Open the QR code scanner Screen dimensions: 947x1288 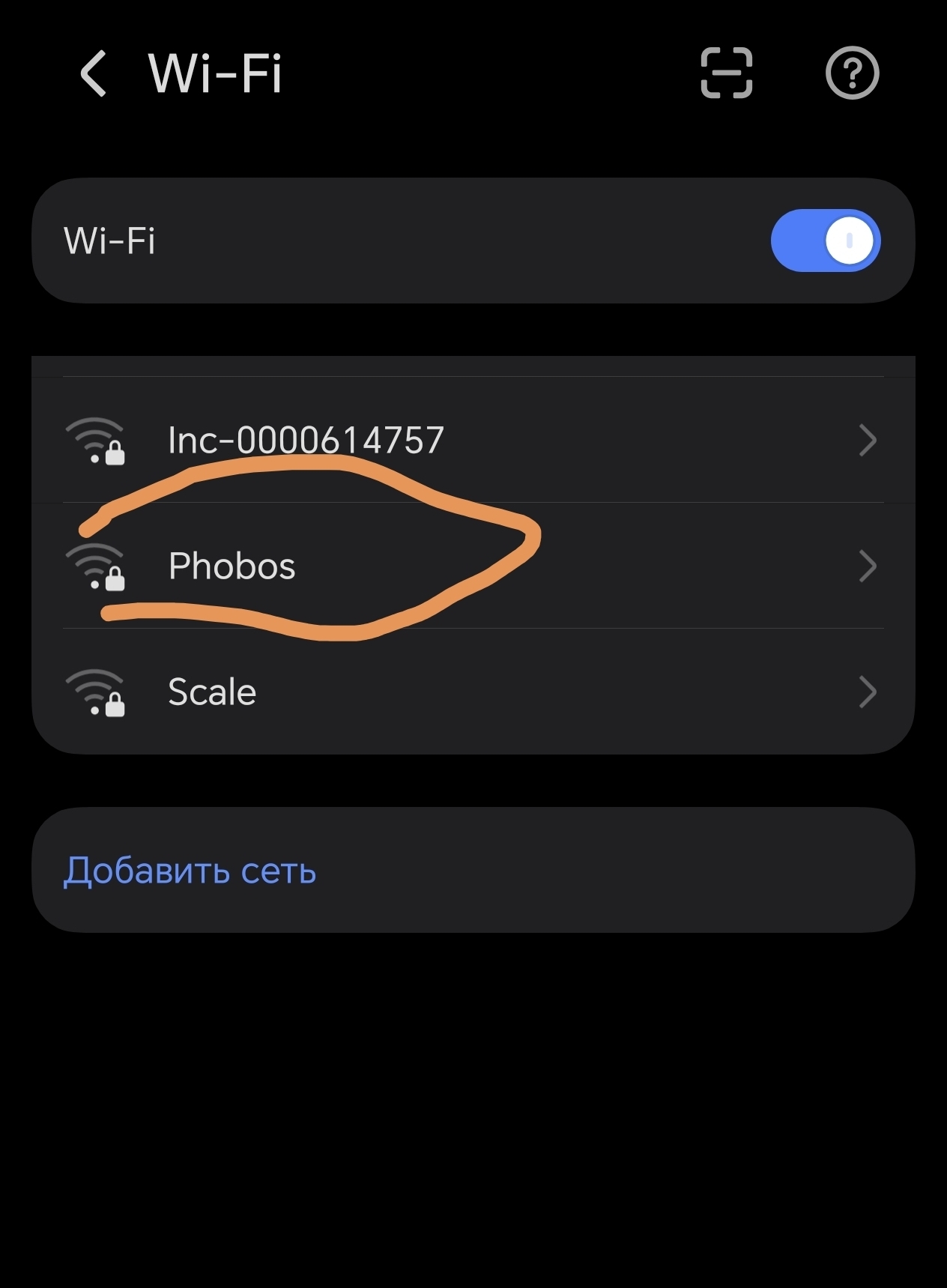726,73
